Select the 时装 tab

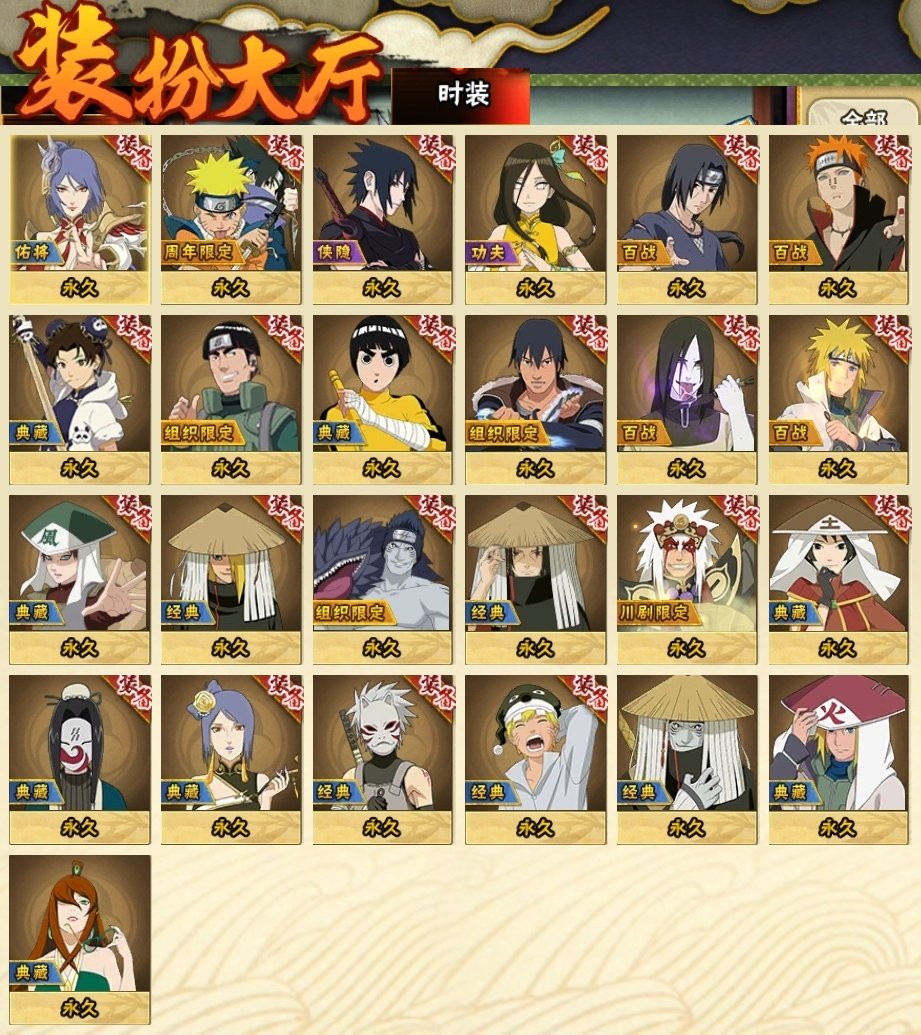click(461, 95)
